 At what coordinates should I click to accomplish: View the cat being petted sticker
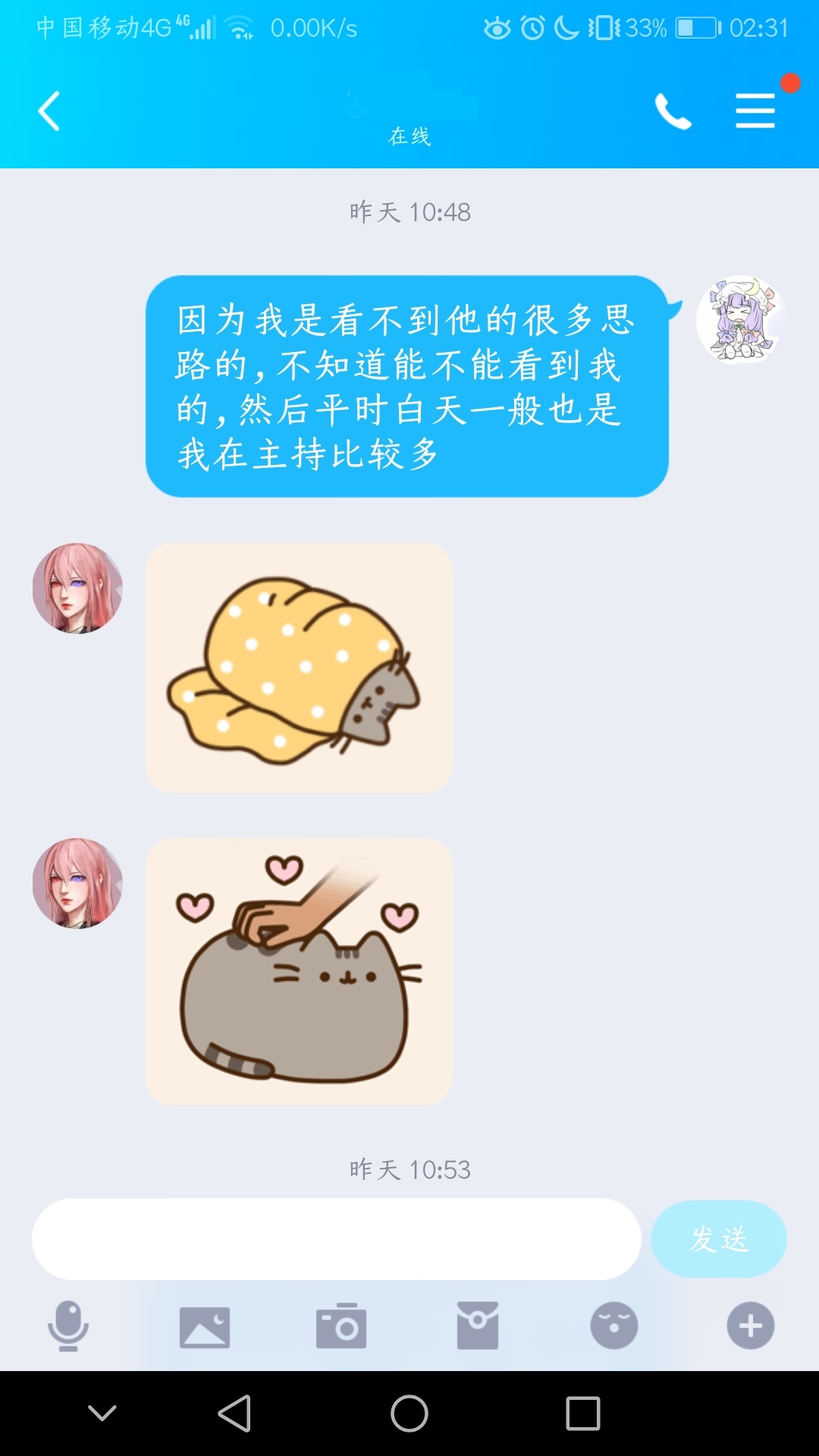click(x=299, y=971)
